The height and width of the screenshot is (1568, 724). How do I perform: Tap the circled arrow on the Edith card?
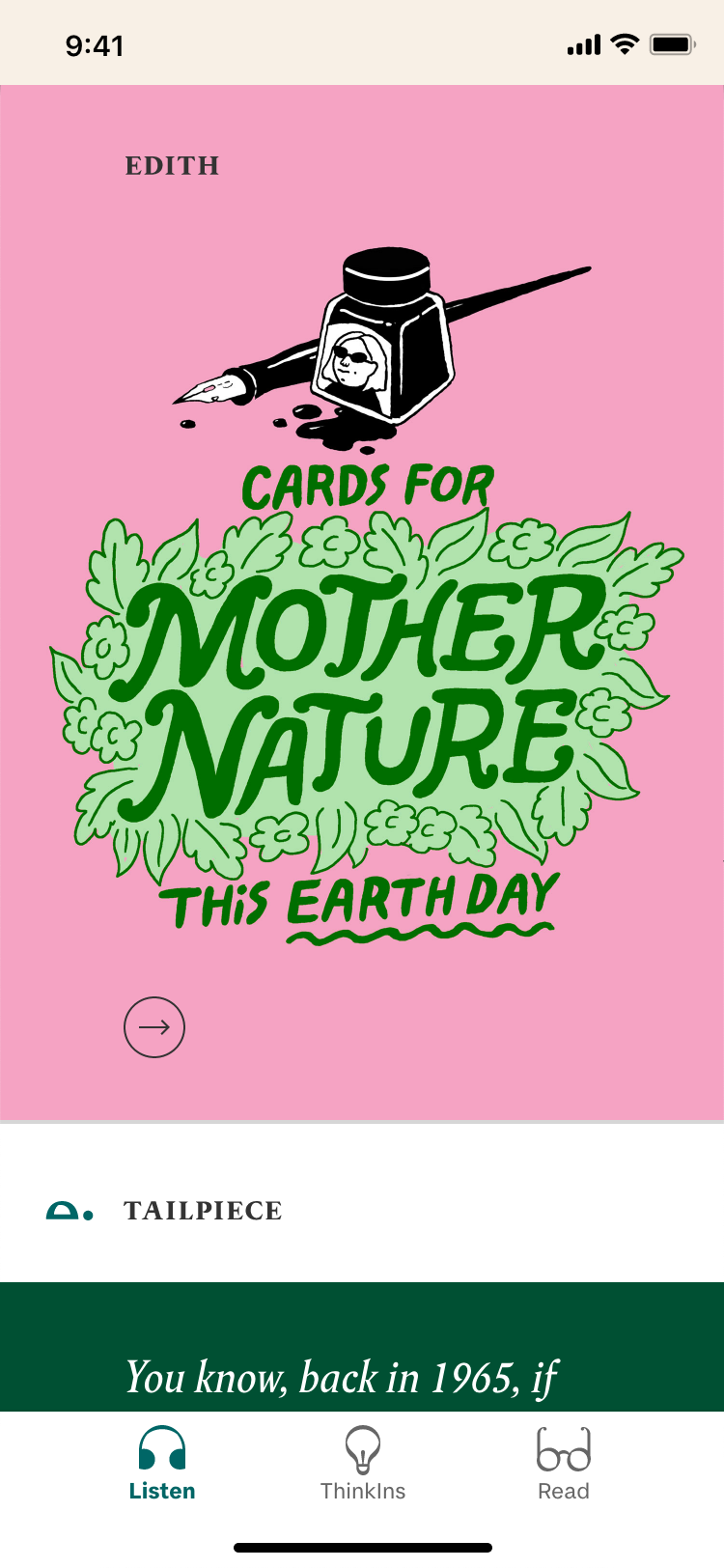coord(154,1027)
